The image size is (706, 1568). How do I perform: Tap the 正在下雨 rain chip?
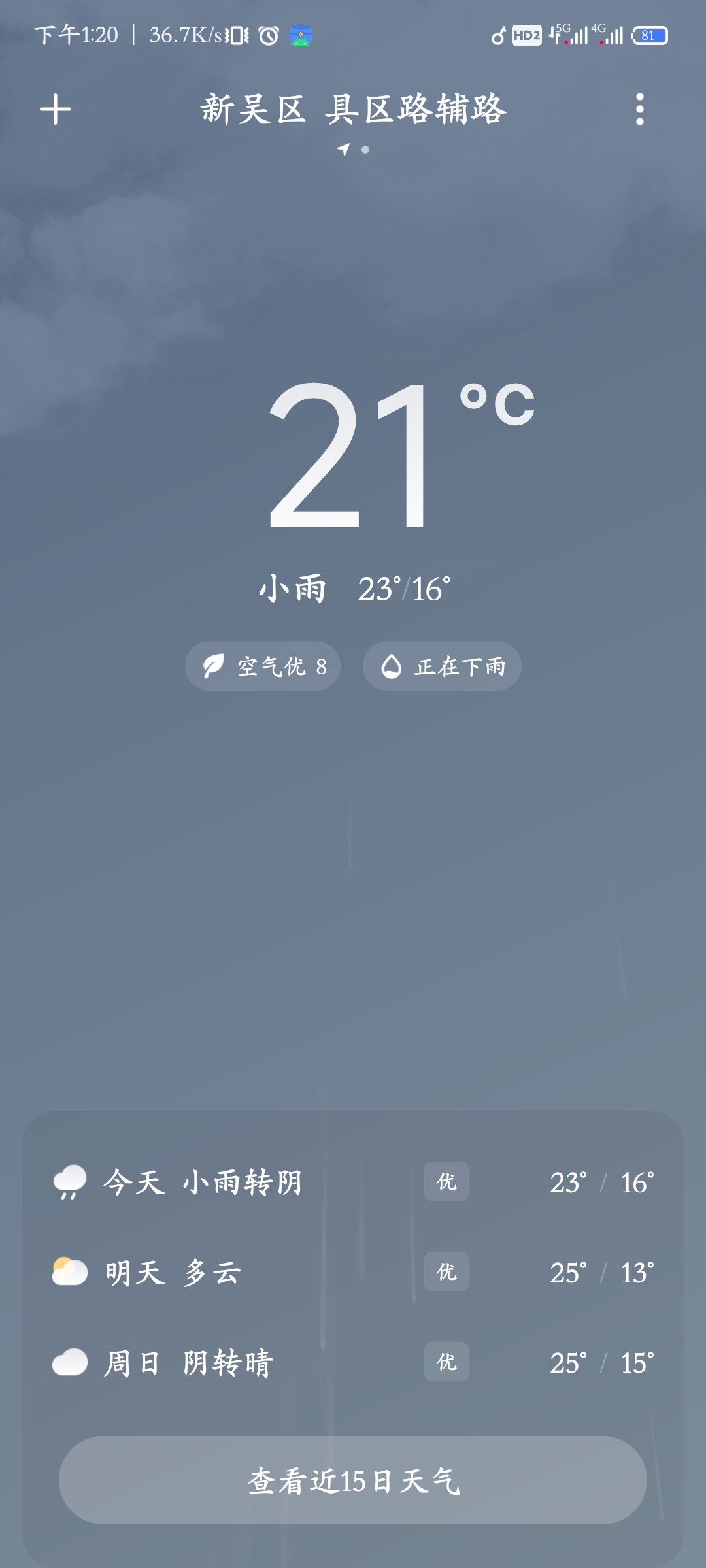click(442, 666)
